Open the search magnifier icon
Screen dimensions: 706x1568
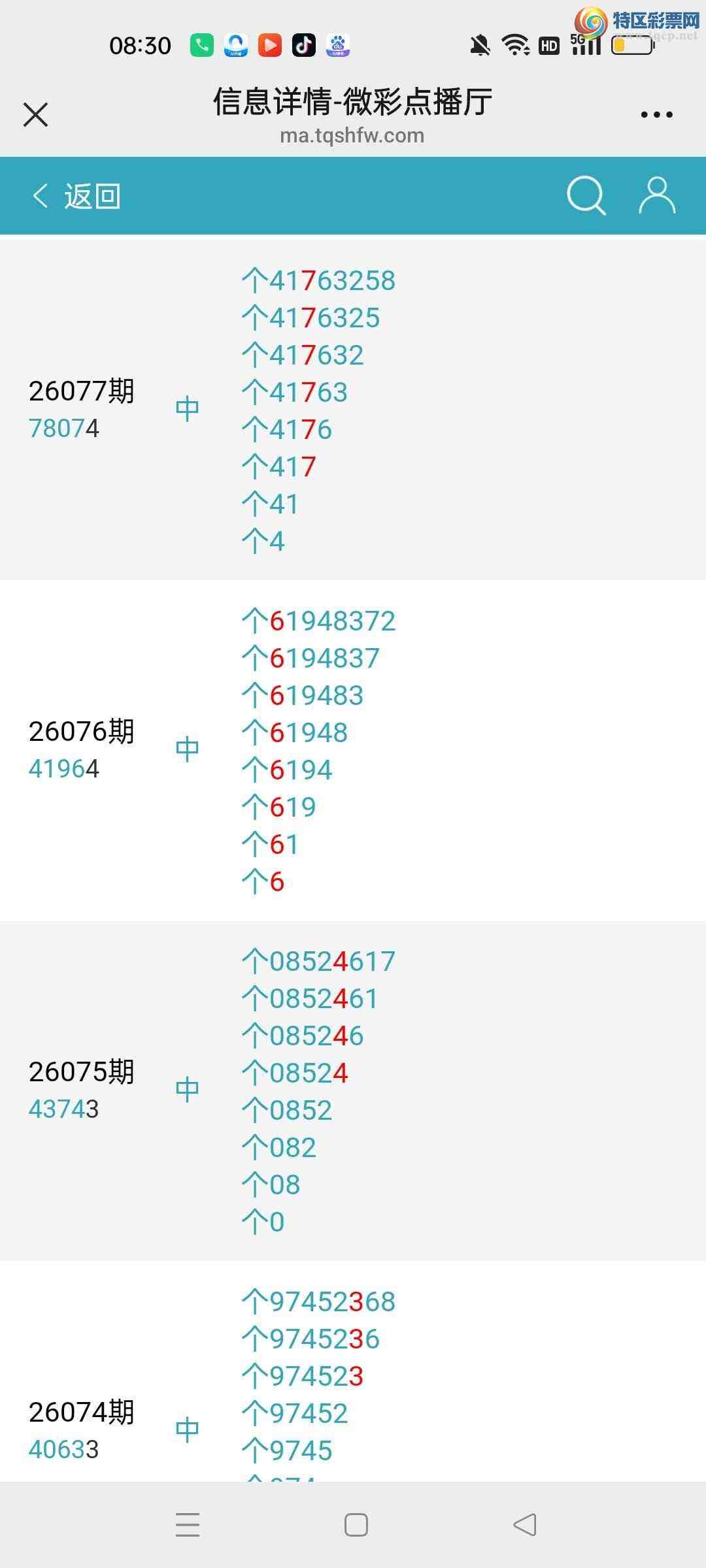point(586,195)
